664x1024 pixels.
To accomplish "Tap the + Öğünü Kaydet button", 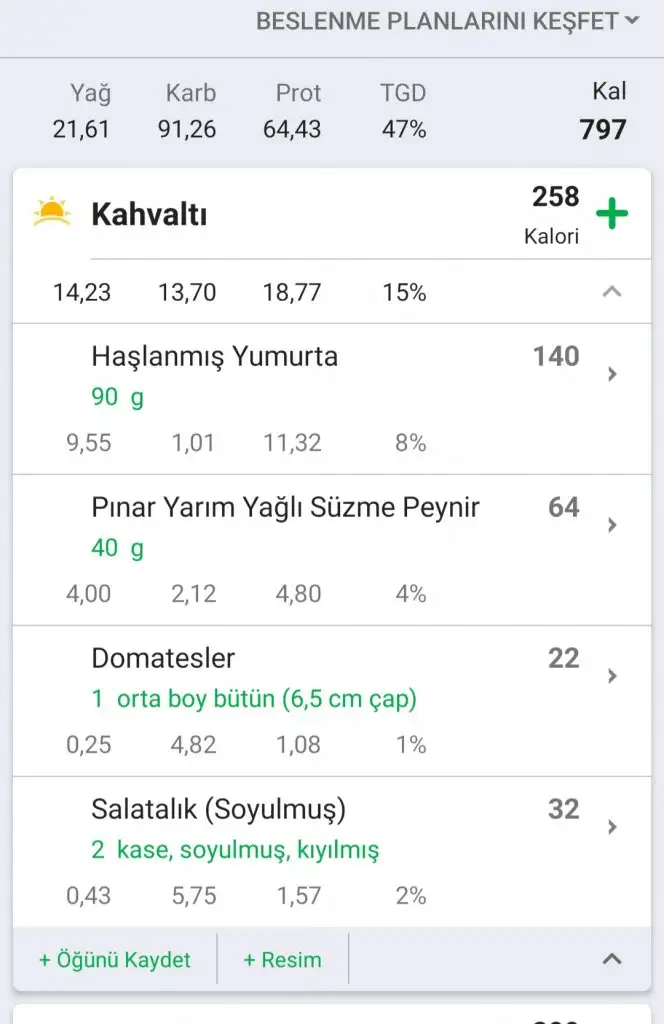I will pyautogui.click(x=114, y=960).
